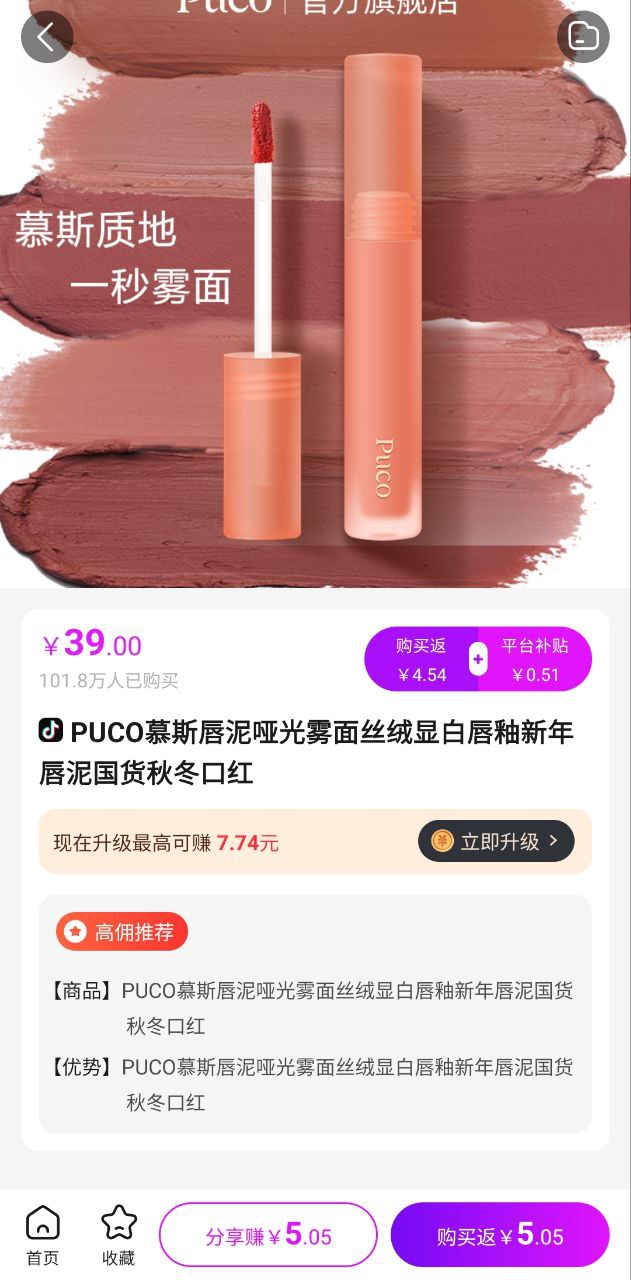Open the folder icon at top right
Image resolution: width=631 pixels, height=1280 pixels.
click(583, 37)
